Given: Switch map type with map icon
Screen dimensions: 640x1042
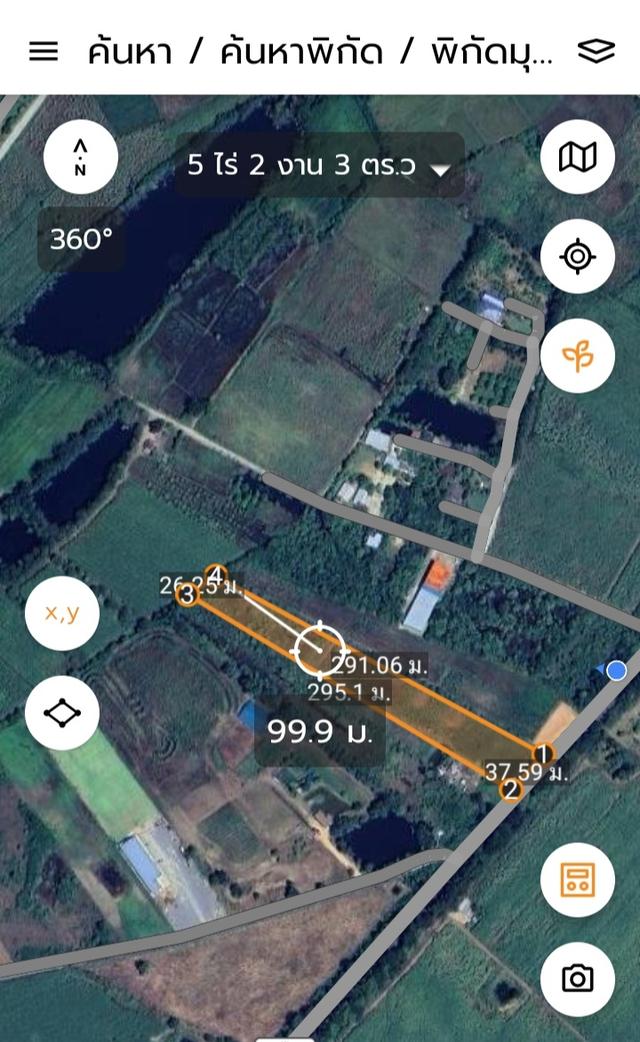Looking at the screenshot, I should pyautogui.click(x=578, y=157).
